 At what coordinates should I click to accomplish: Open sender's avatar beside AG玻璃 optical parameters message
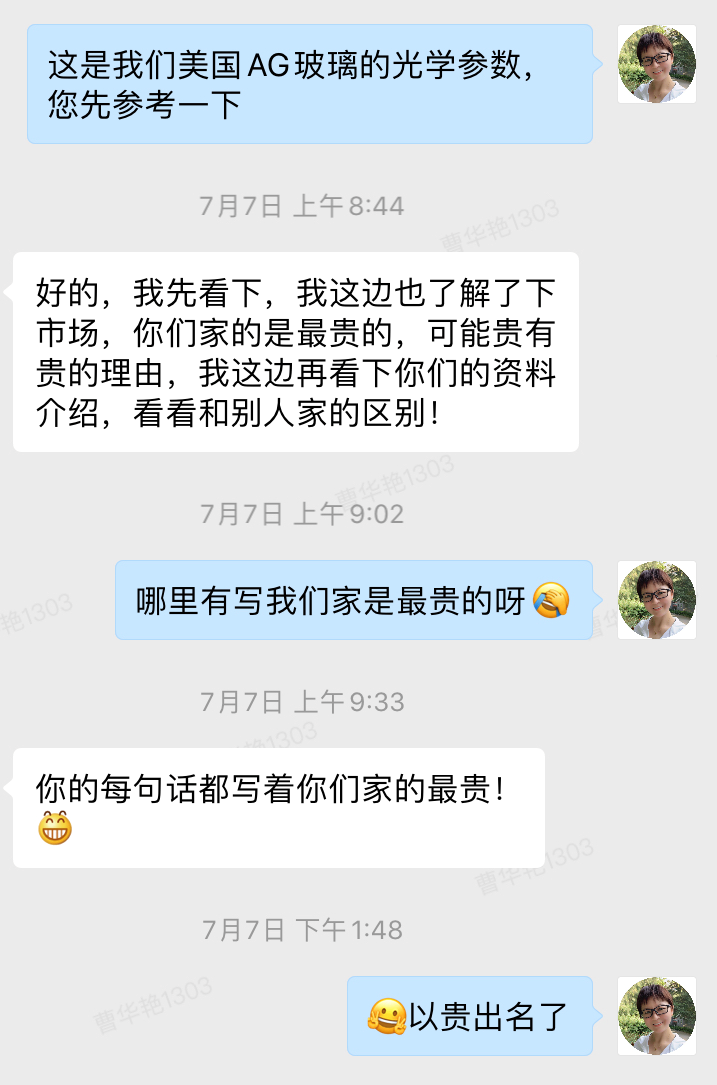point(656,65)
